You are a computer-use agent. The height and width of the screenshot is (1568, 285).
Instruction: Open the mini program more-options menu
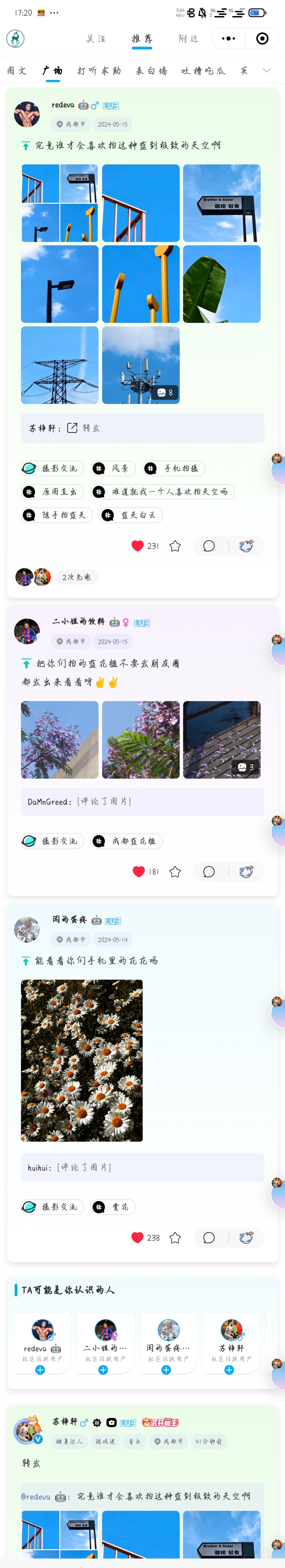click(228, 39)
